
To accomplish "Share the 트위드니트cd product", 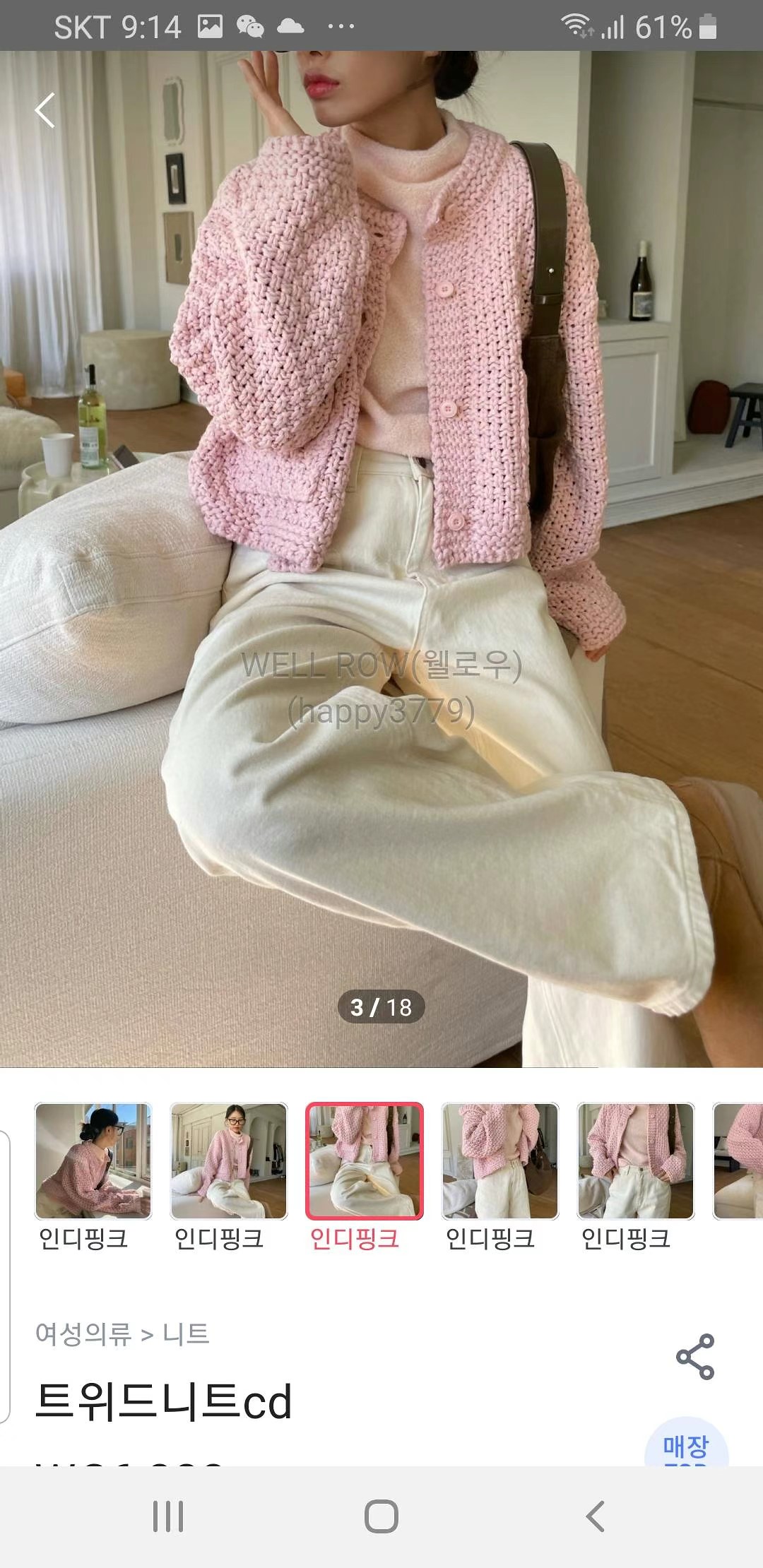I will coord(695,1356).
